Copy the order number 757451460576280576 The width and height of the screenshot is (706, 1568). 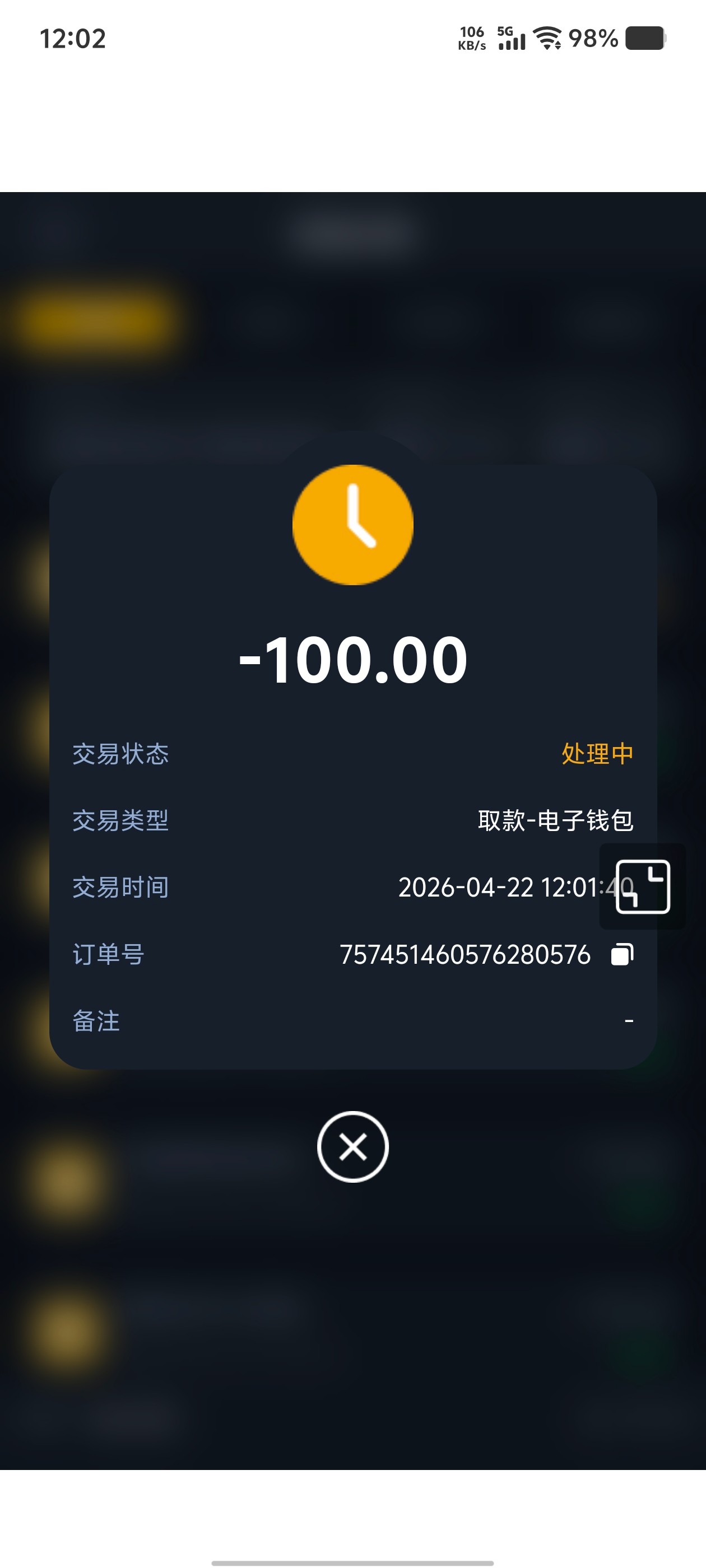(x=622, y=954)
